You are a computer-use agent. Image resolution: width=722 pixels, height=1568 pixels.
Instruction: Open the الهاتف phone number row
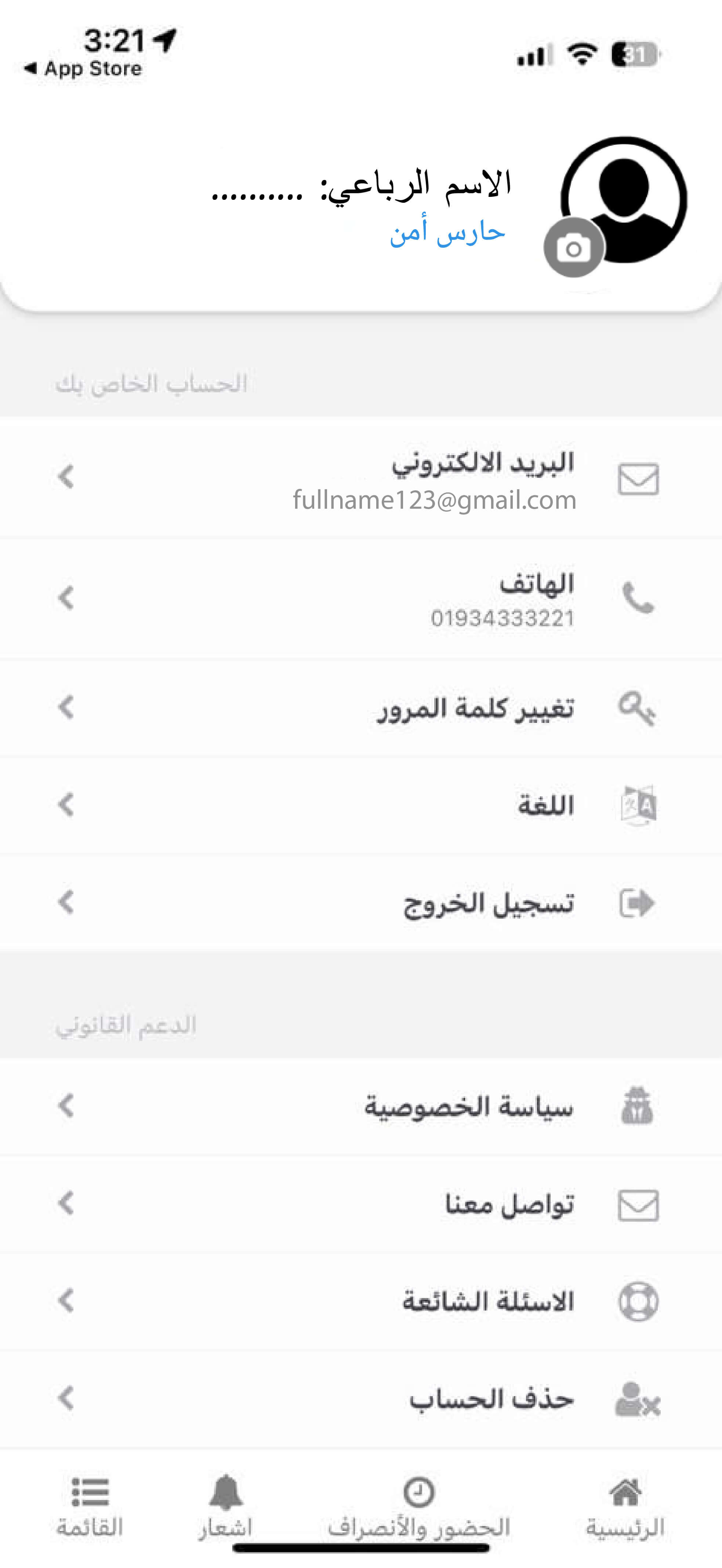[x=361, y=598]
